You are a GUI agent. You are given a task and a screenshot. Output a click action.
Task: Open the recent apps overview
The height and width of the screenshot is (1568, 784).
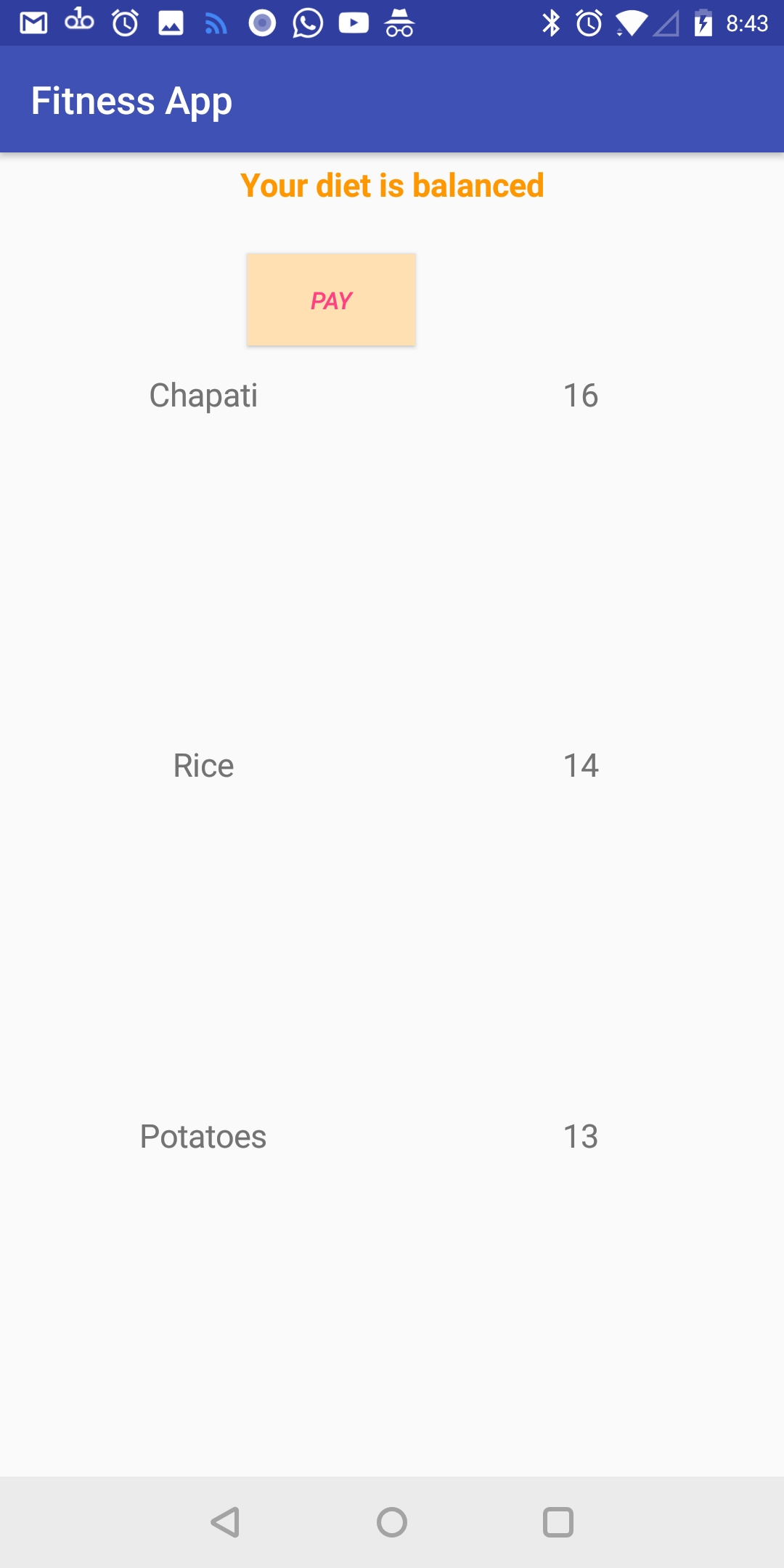[558, 1522]
